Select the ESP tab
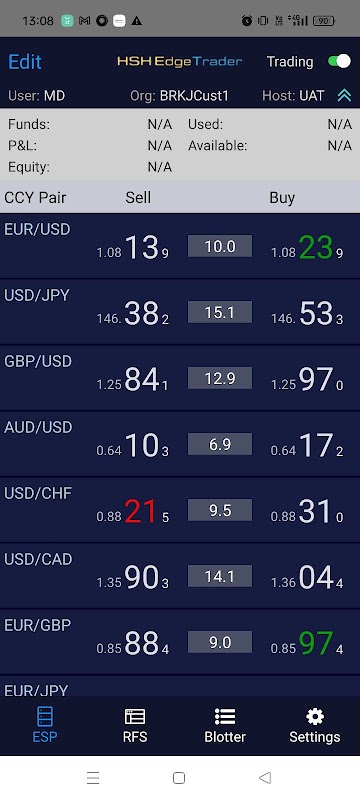The width and height of the screenshot is (360, 800). pos(45,726)
